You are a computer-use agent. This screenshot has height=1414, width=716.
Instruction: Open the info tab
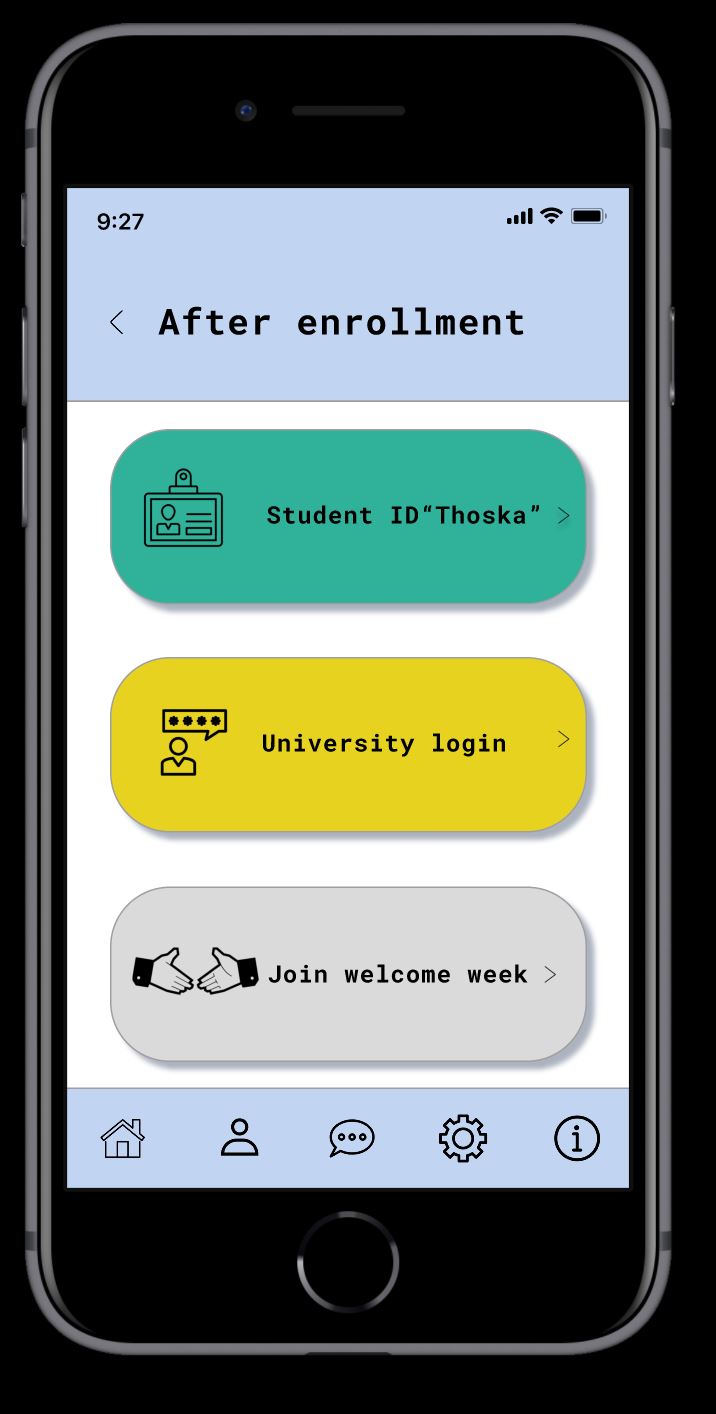[577, 1138]
